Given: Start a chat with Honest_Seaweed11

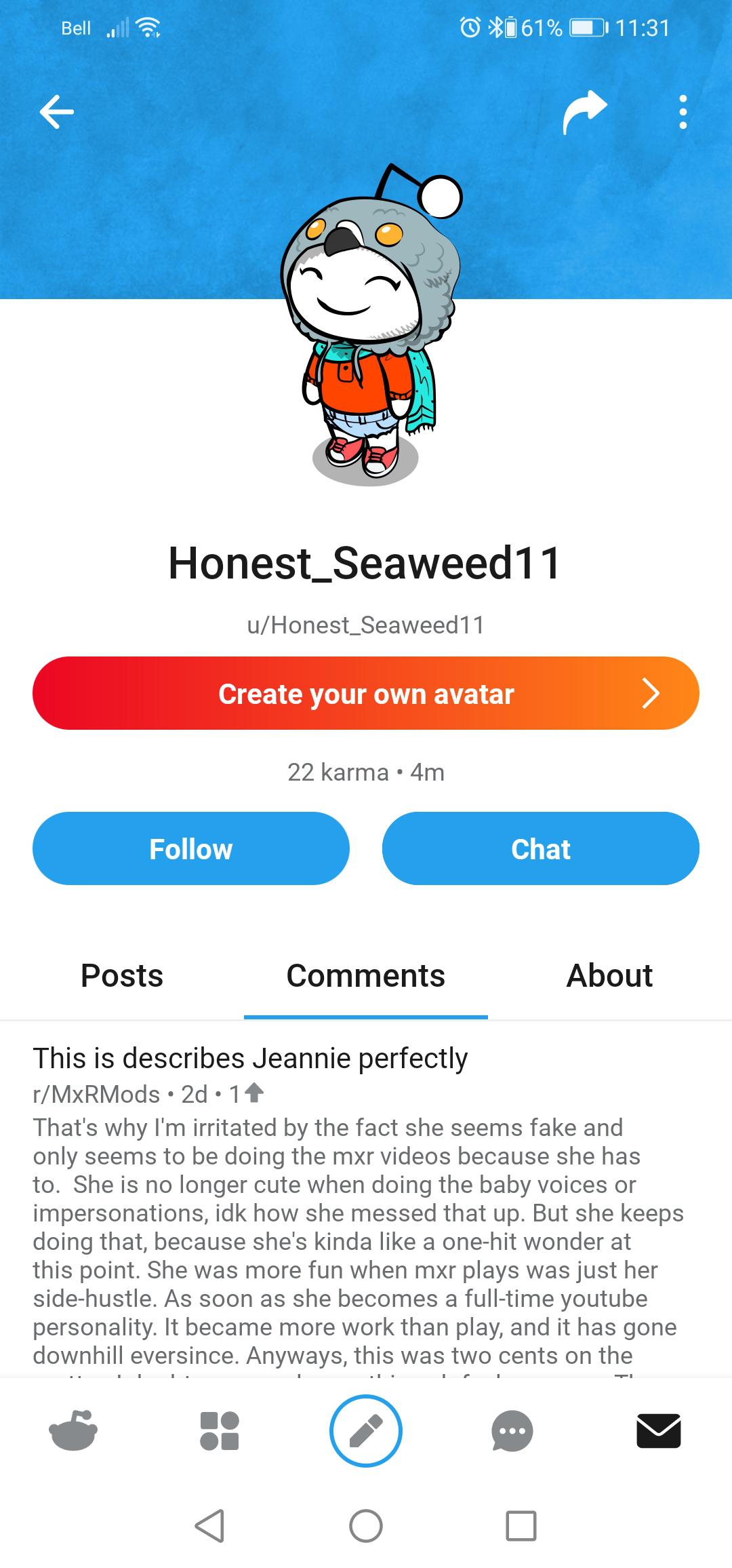Looking at the screenshot, I should pyautogui.click(x=540, y=848).
